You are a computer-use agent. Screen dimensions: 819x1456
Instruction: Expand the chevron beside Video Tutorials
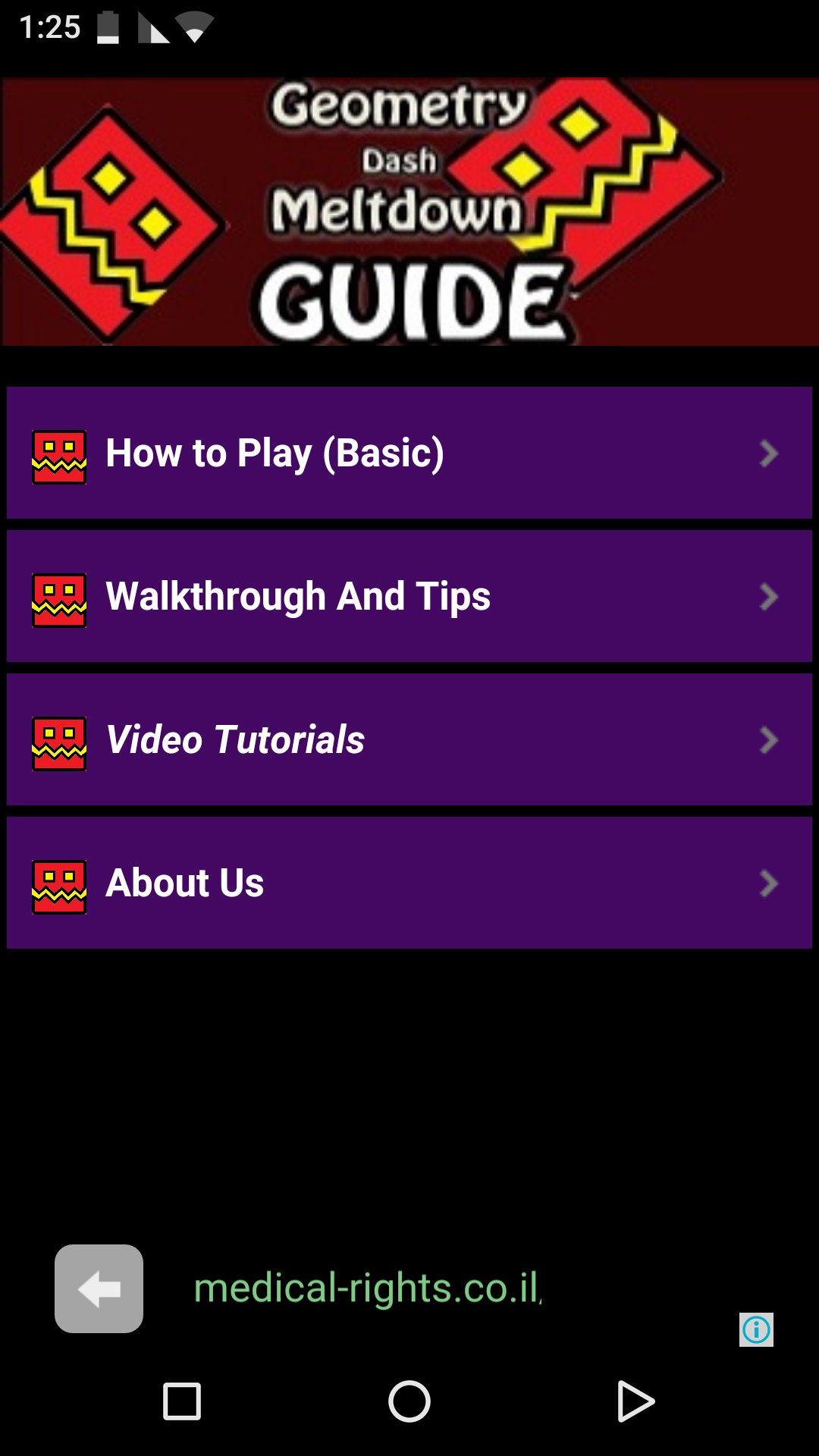tap(768, 739)
